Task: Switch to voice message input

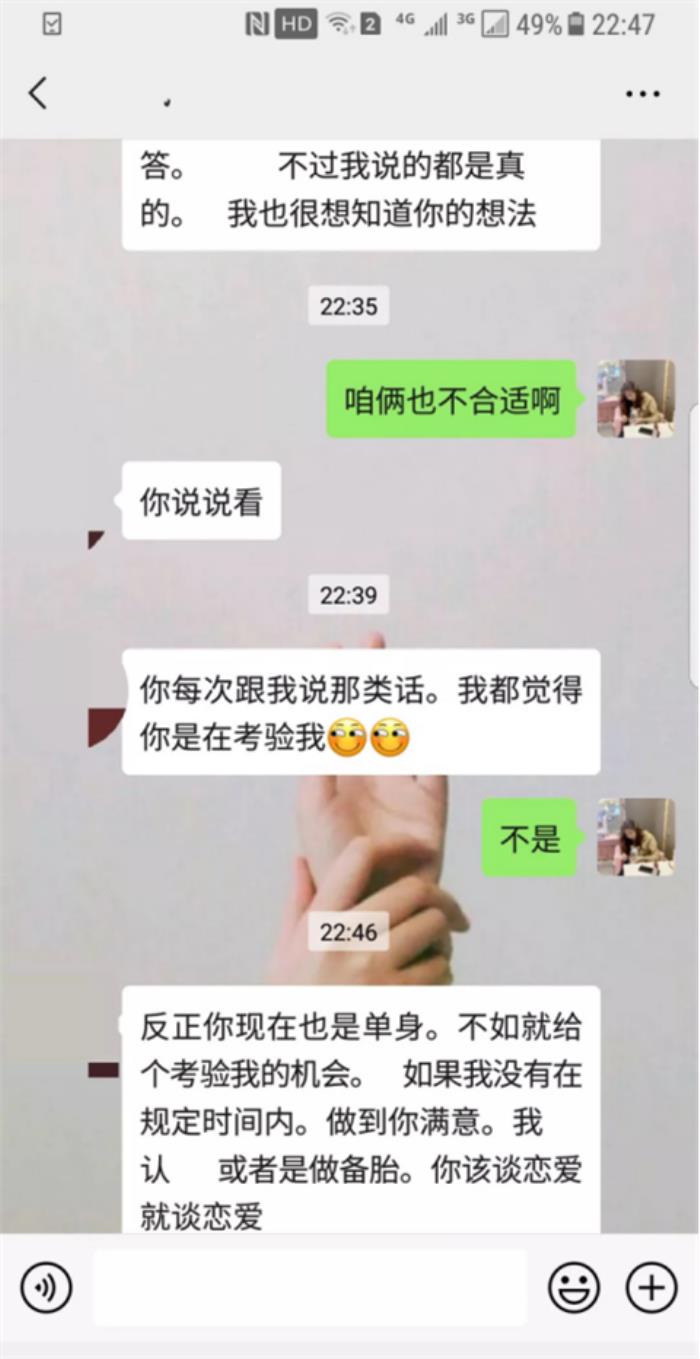Action: click(46, 1286)
